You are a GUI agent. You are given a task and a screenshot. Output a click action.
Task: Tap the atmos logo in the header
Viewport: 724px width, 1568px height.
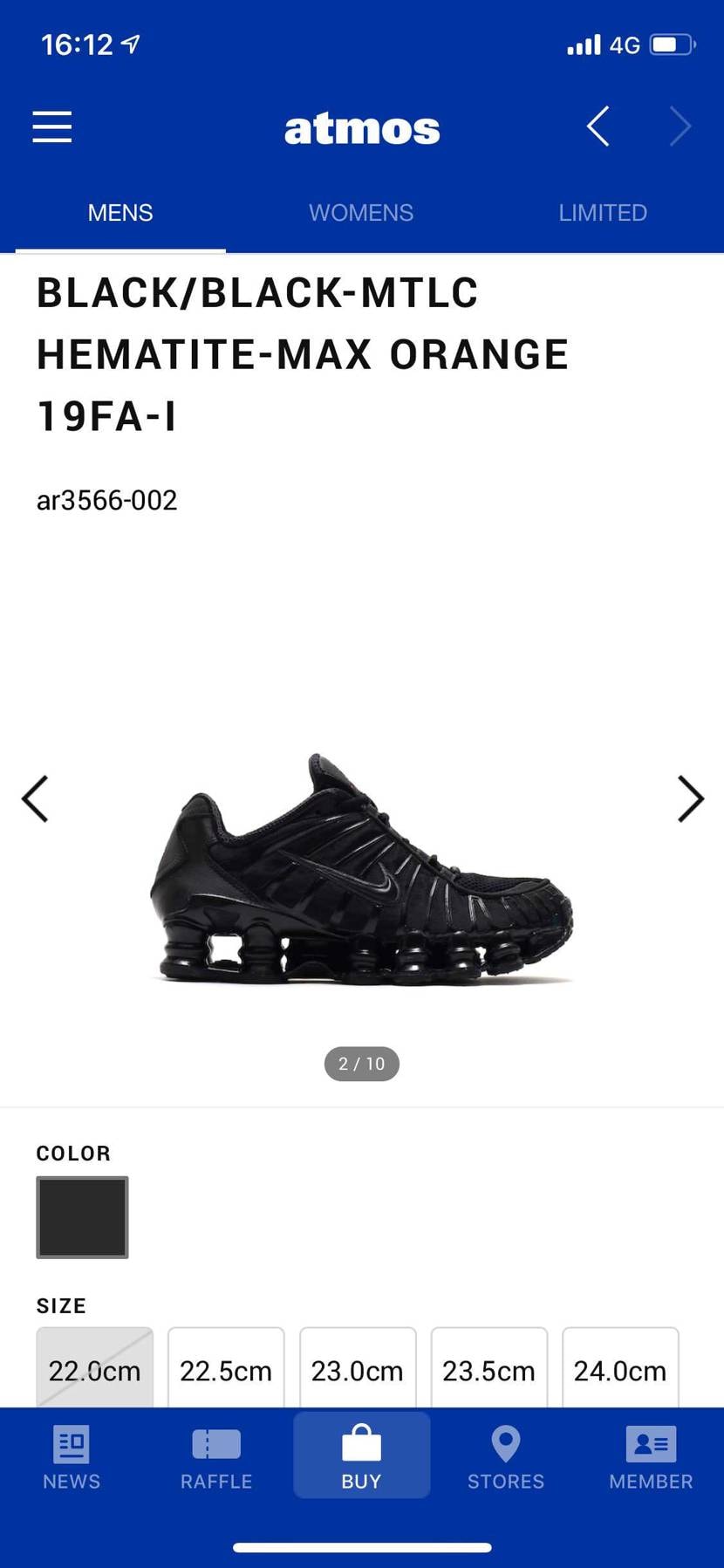[x=361, y=127]
